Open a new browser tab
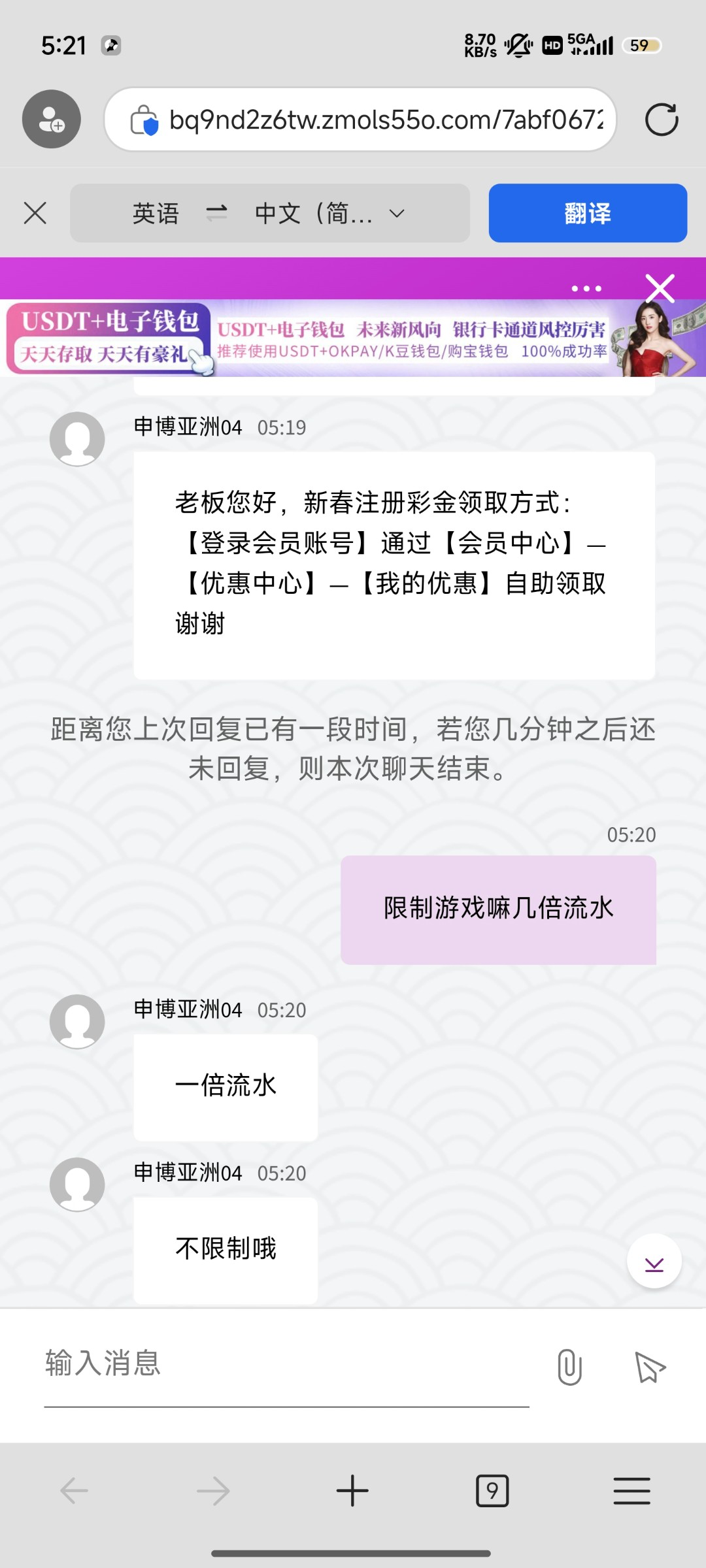This screenshot has width=706, height=1568. [352, 1491]
